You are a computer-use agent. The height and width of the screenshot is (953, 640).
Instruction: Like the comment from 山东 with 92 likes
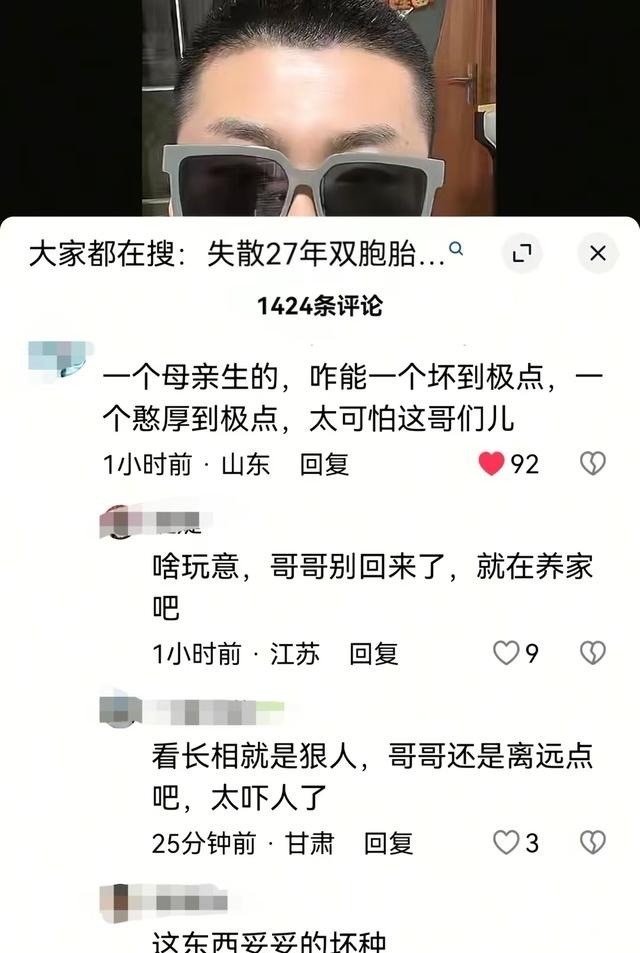click(492, 464)
